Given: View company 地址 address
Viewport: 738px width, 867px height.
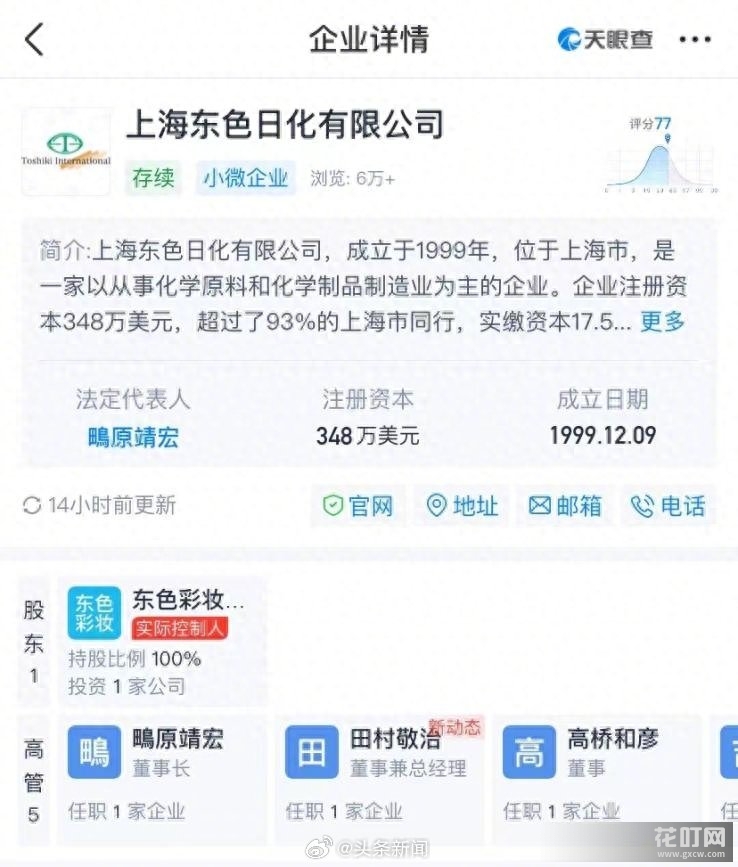Looking at the screenshot, I should coord(462,506).
